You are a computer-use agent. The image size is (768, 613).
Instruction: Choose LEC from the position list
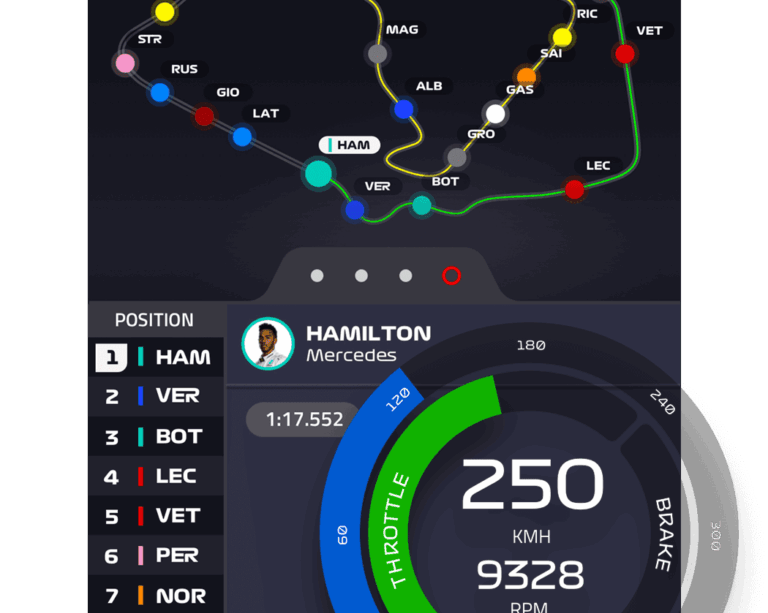pos(155,477)
